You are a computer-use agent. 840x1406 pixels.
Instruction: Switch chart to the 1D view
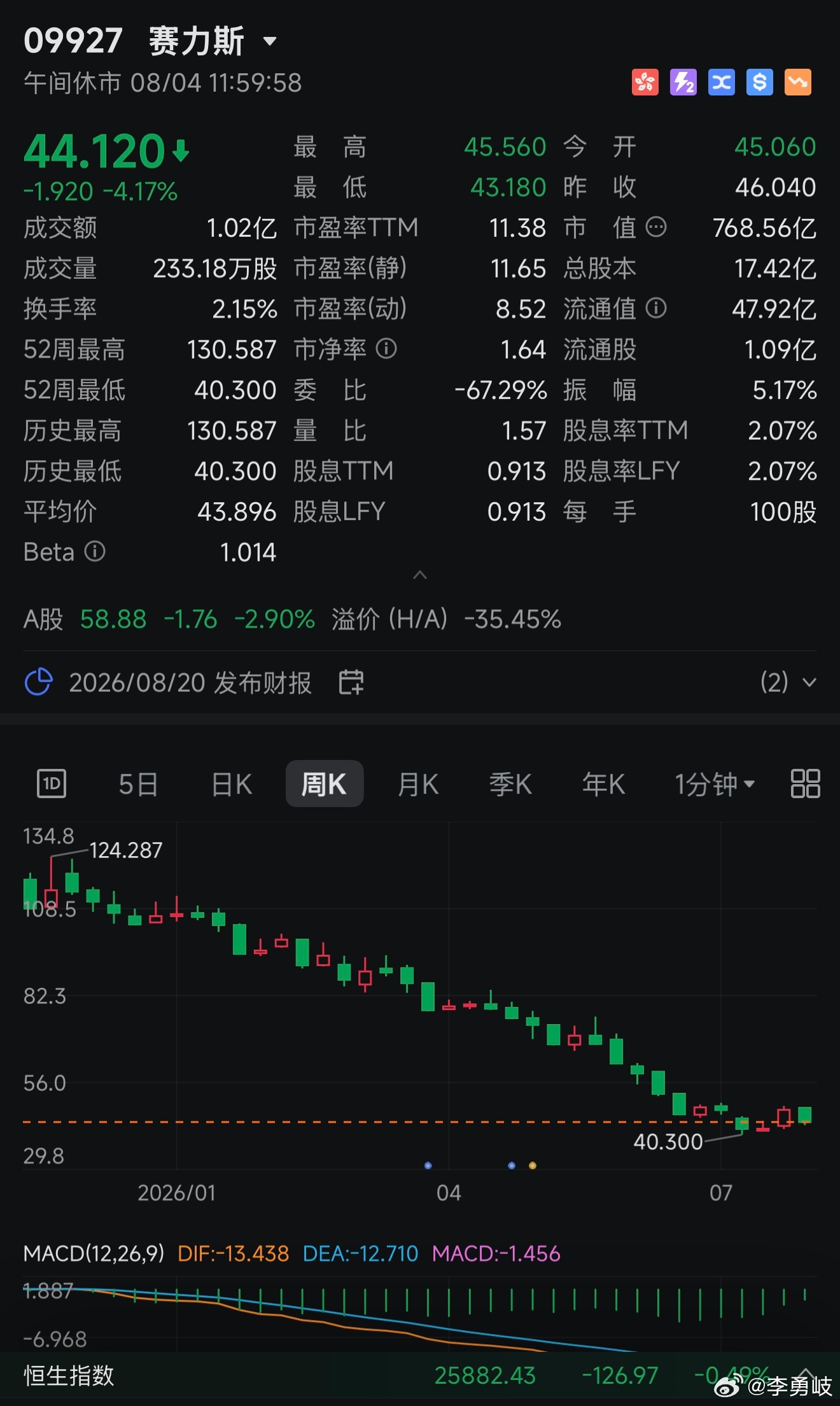(52, 784)
